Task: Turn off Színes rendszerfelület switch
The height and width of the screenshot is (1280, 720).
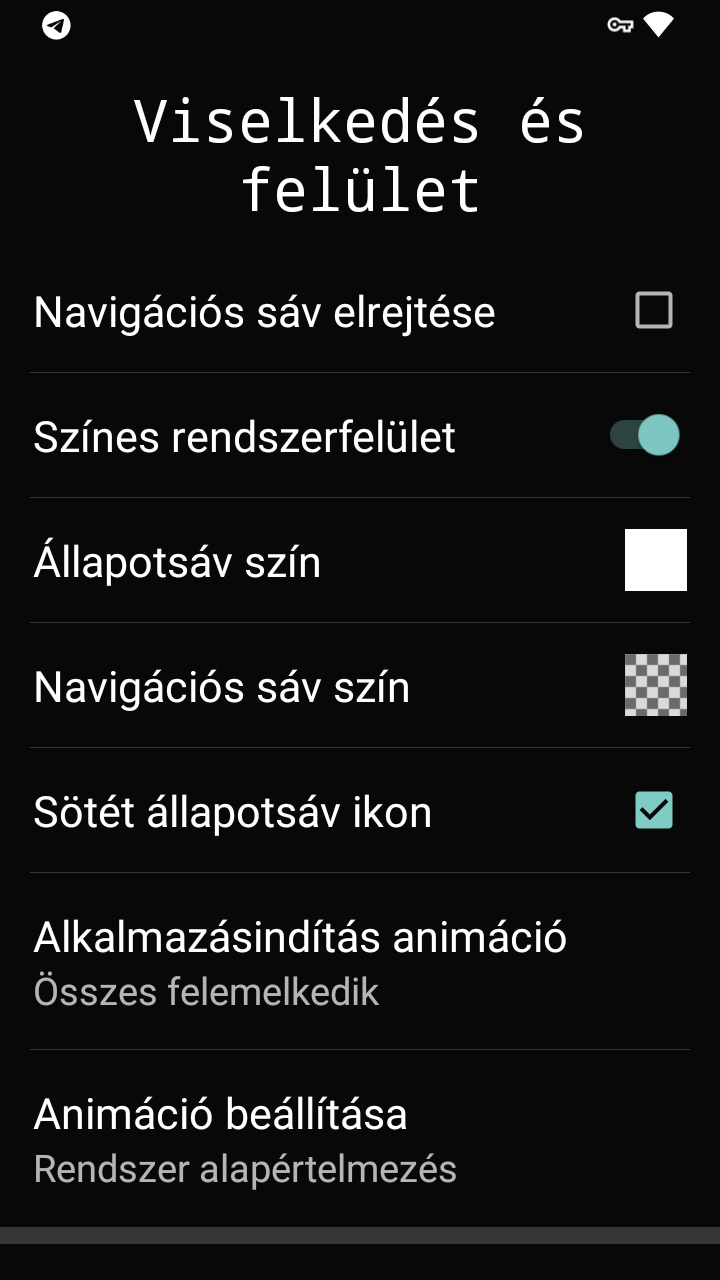Action: [645, 435]
